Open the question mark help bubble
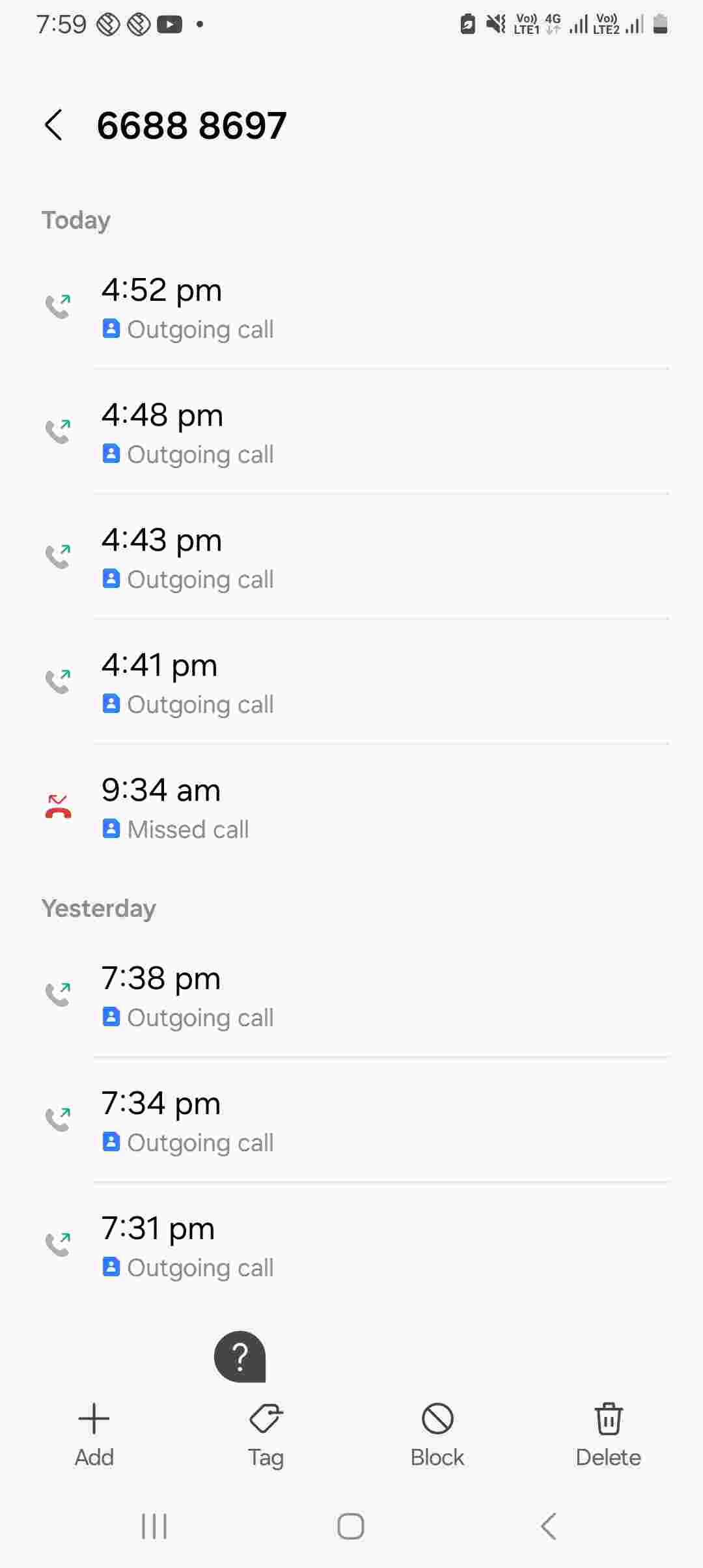Screen dimensions: 703x1568 coord(240,1356)
